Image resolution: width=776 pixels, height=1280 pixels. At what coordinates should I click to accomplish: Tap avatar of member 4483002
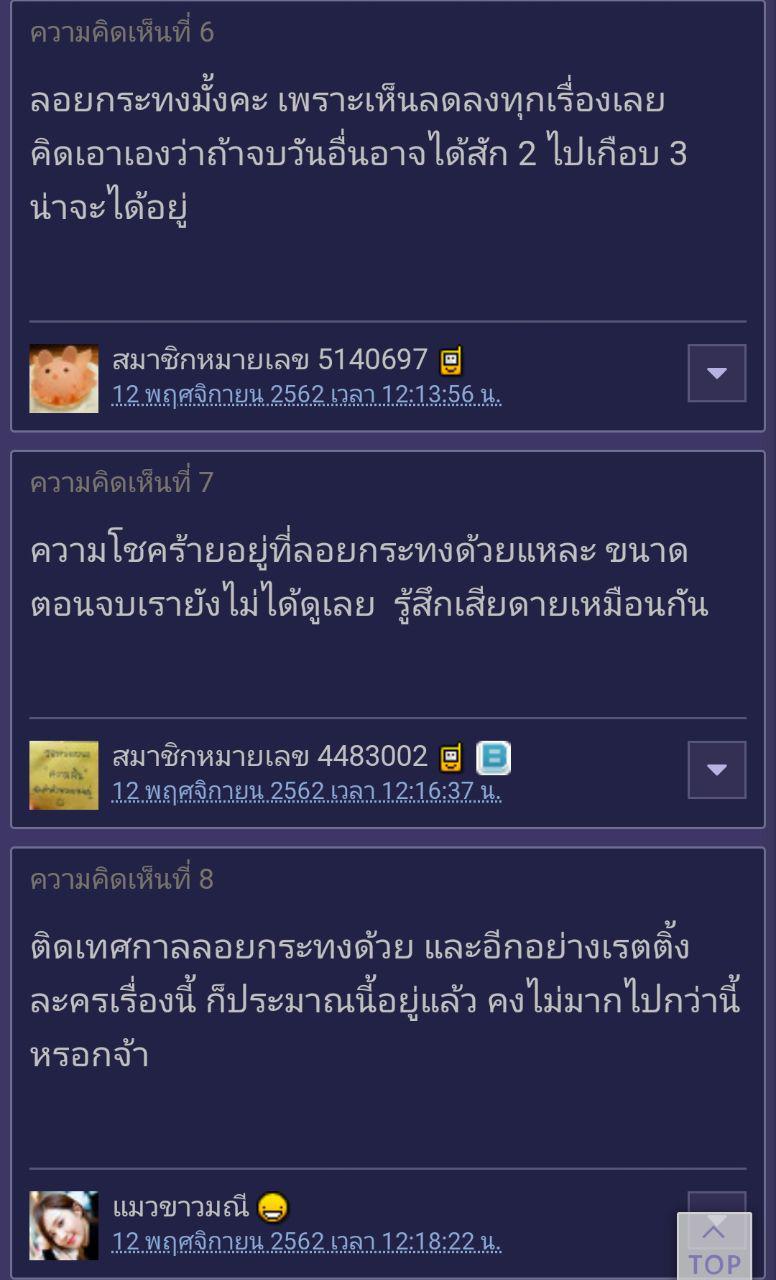click(x=64, y=775)
